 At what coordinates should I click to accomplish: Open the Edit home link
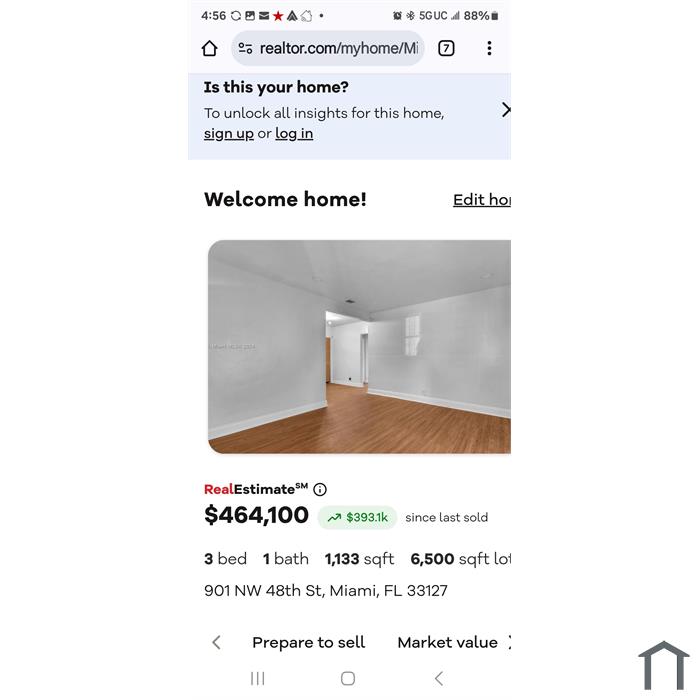[482, 200]
